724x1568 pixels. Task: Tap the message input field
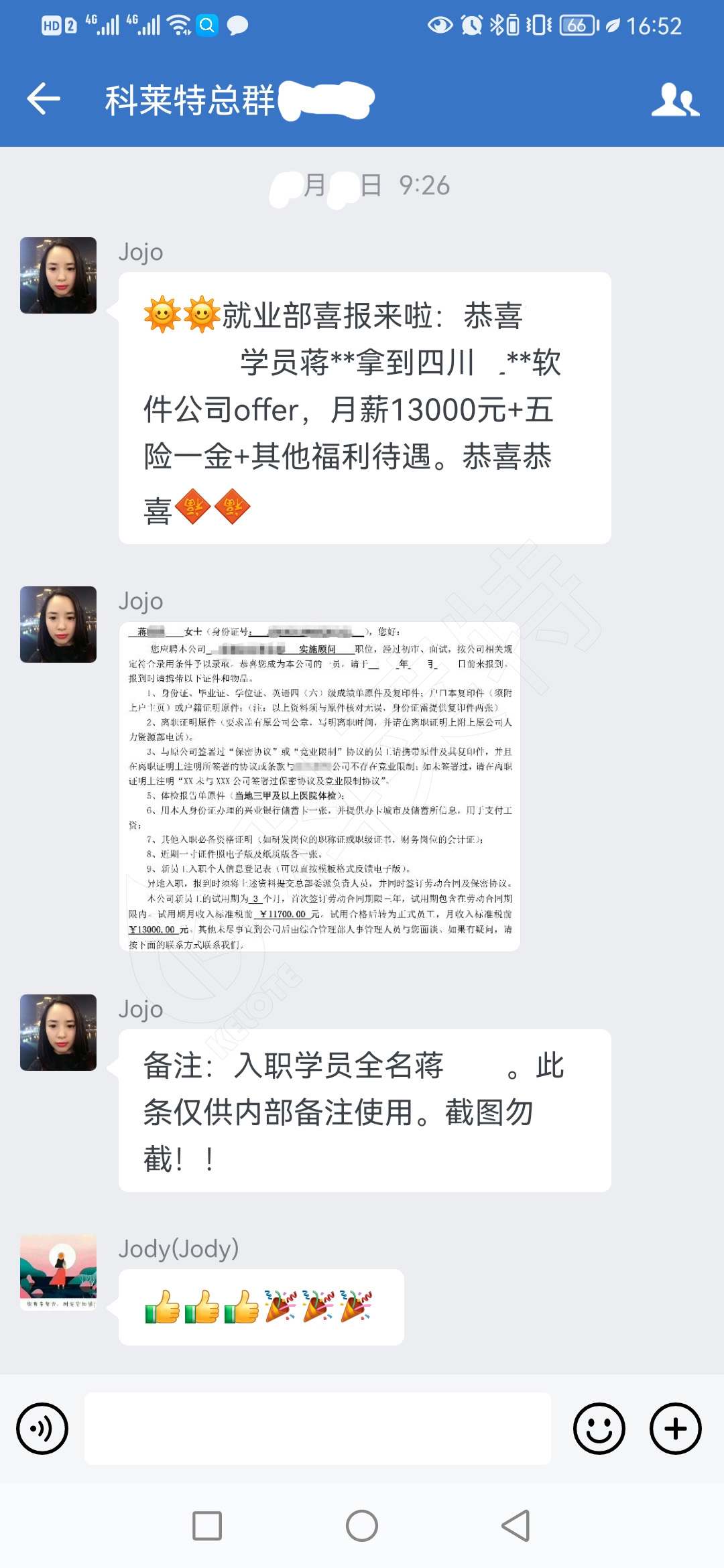click(318, 1428)
